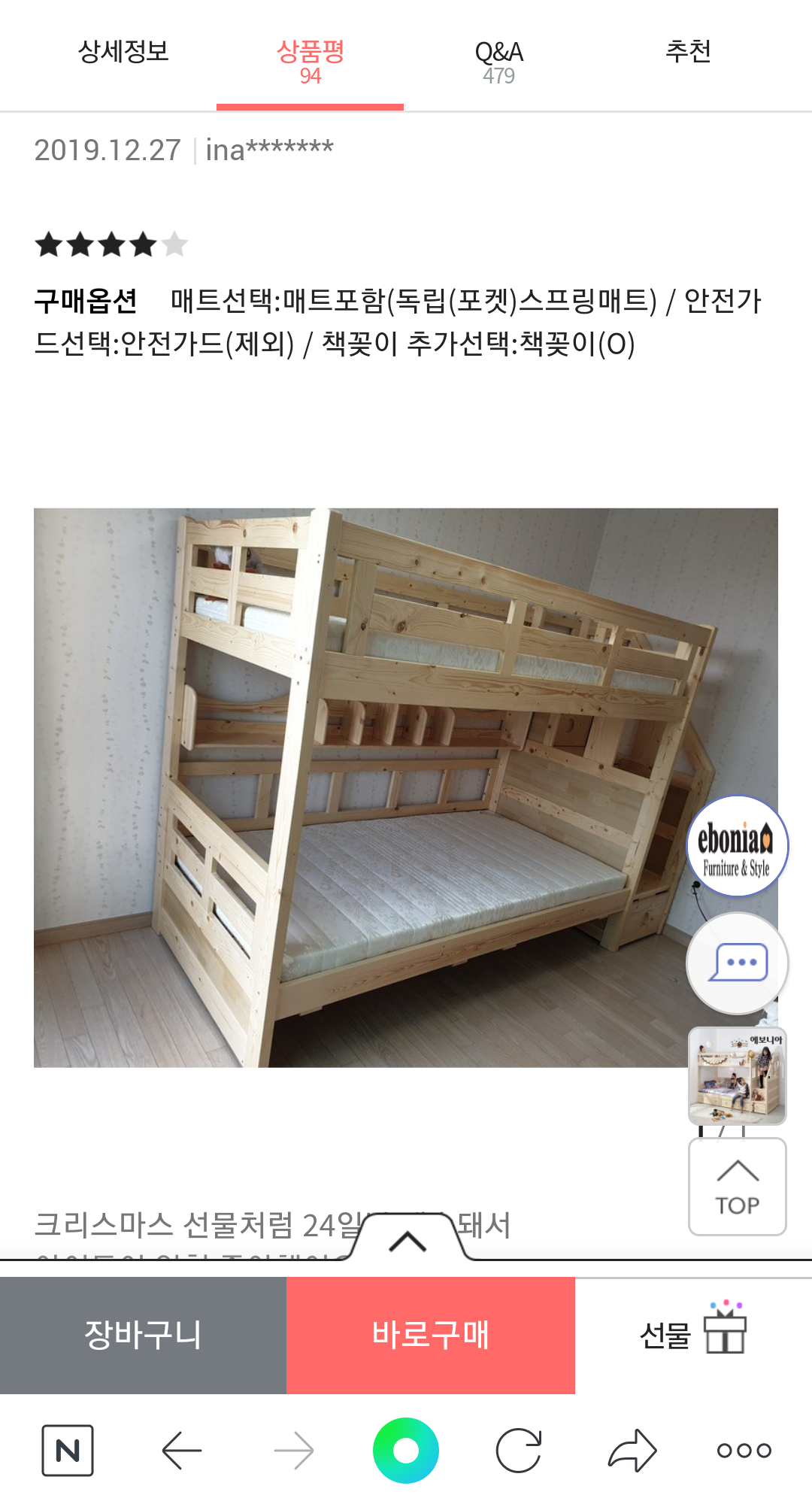The image size is (812, 1507).
Task: Jump back to TOP of page
Action: pos(737,1187)
